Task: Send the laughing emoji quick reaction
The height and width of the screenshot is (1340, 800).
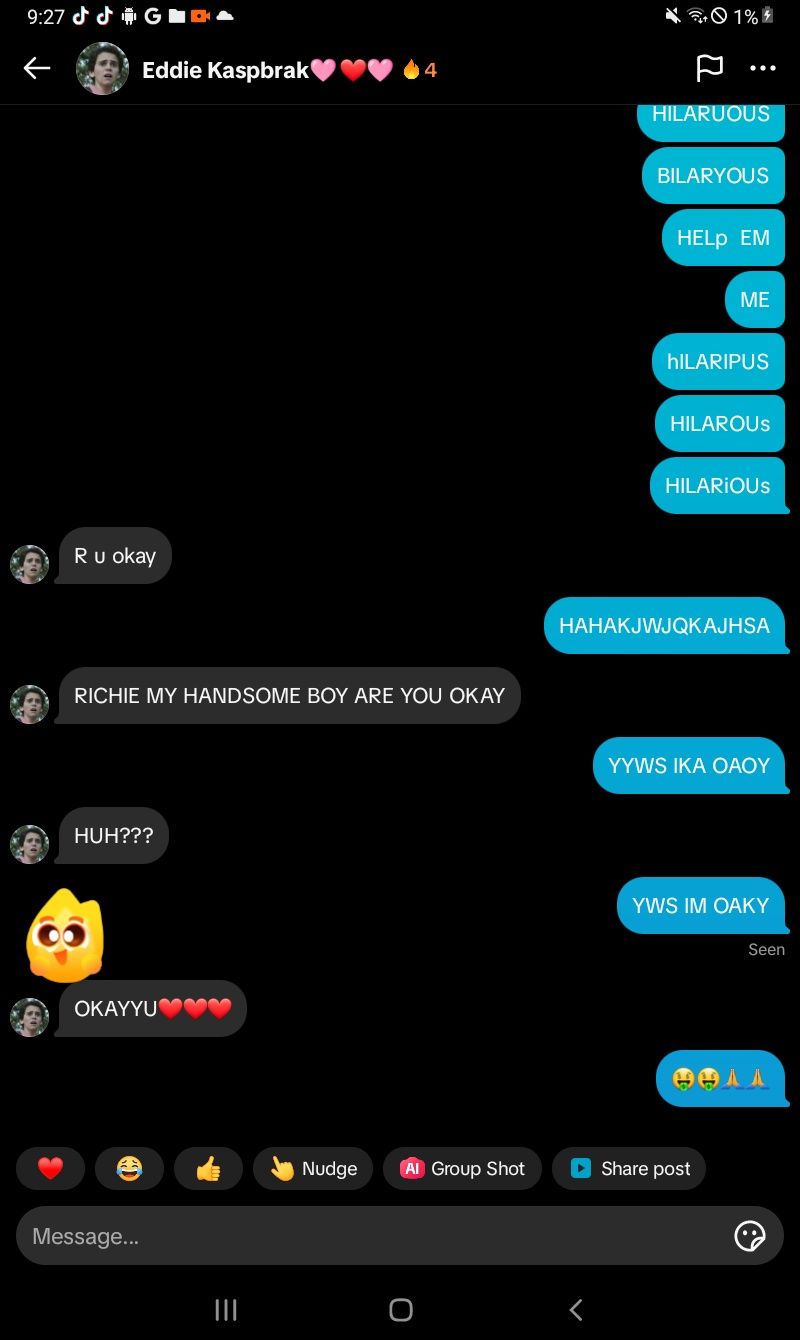Action: click(x=129, y=1168)
